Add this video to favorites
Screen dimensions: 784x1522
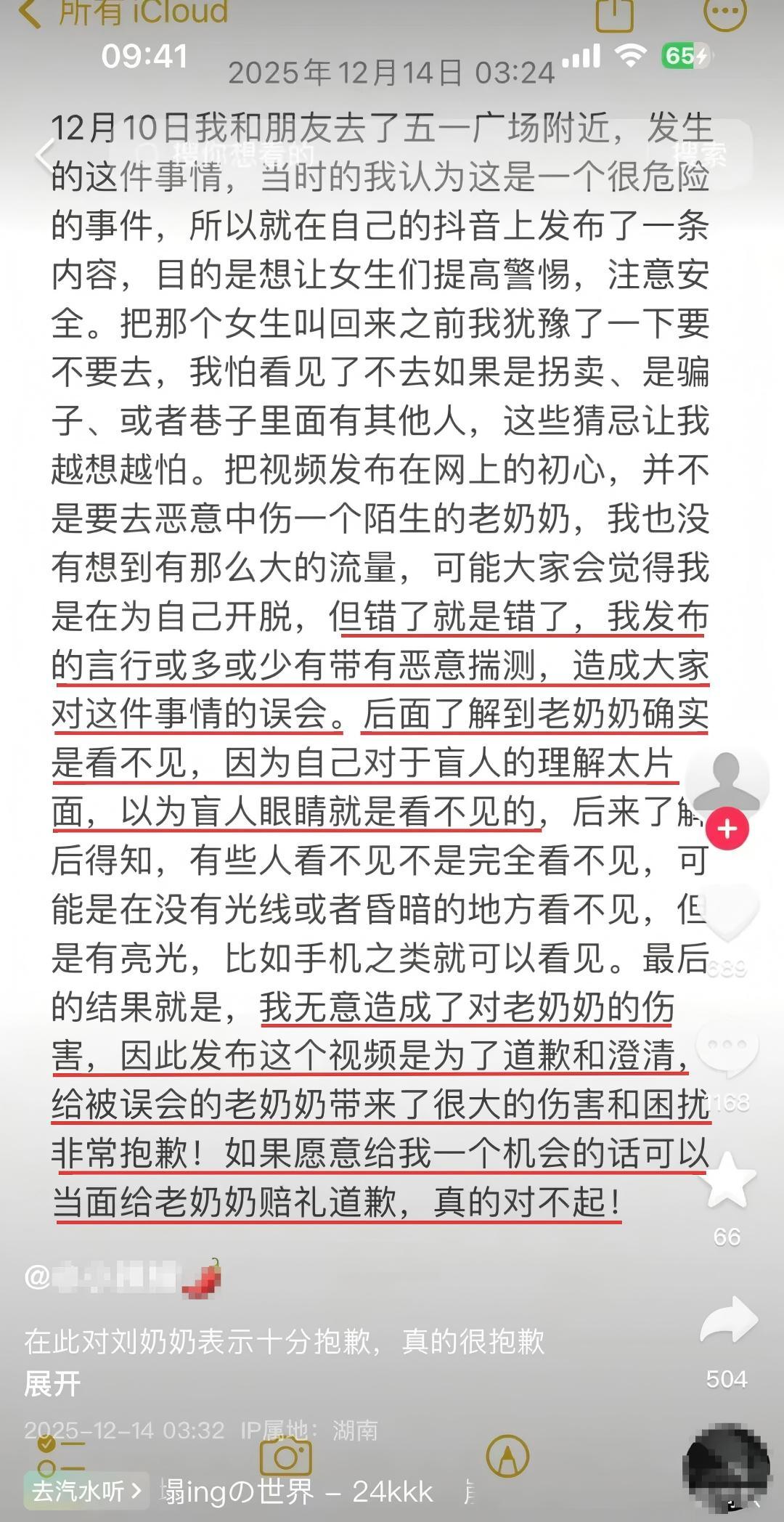(727, 1180)
